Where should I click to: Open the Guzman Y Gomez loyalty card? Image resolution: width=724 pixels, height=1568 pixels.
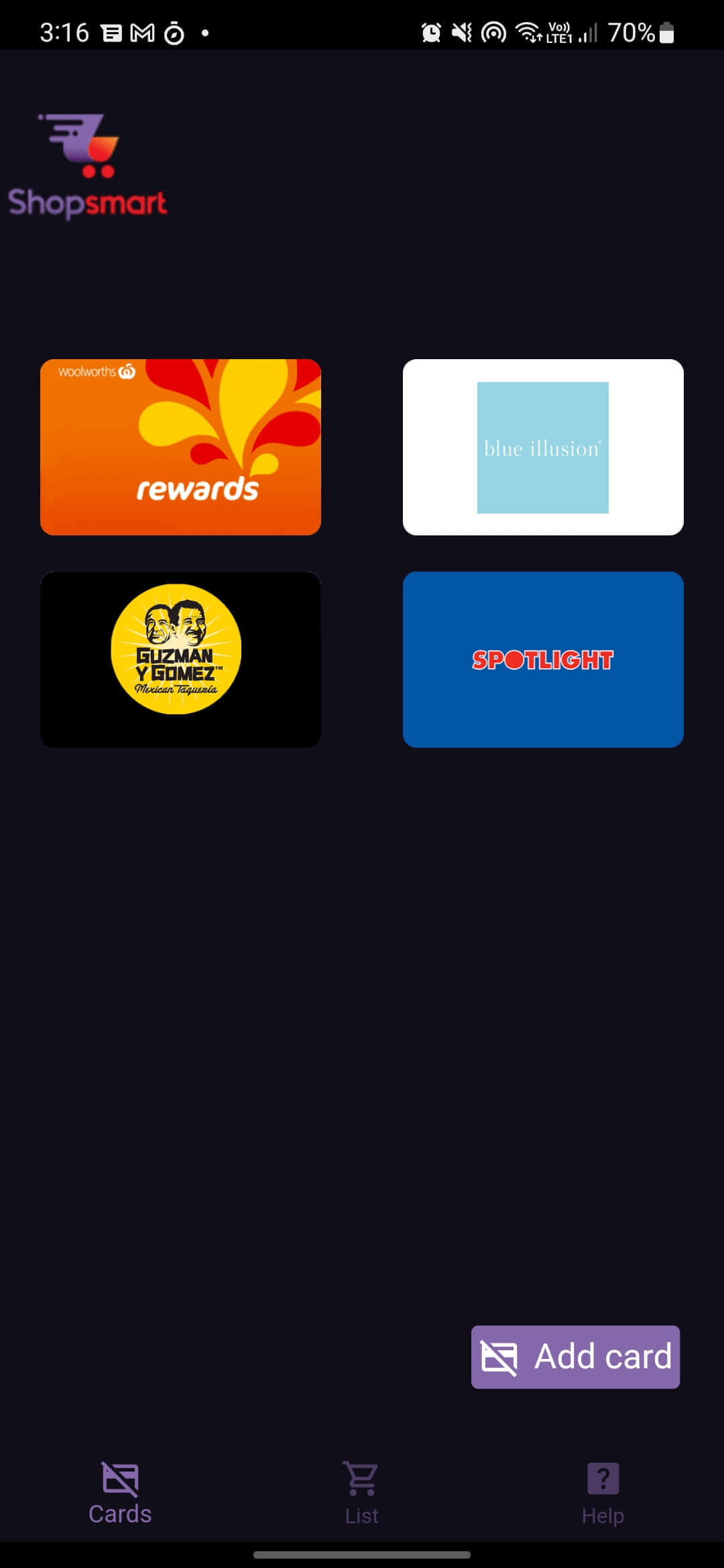(x=180, y=659)
